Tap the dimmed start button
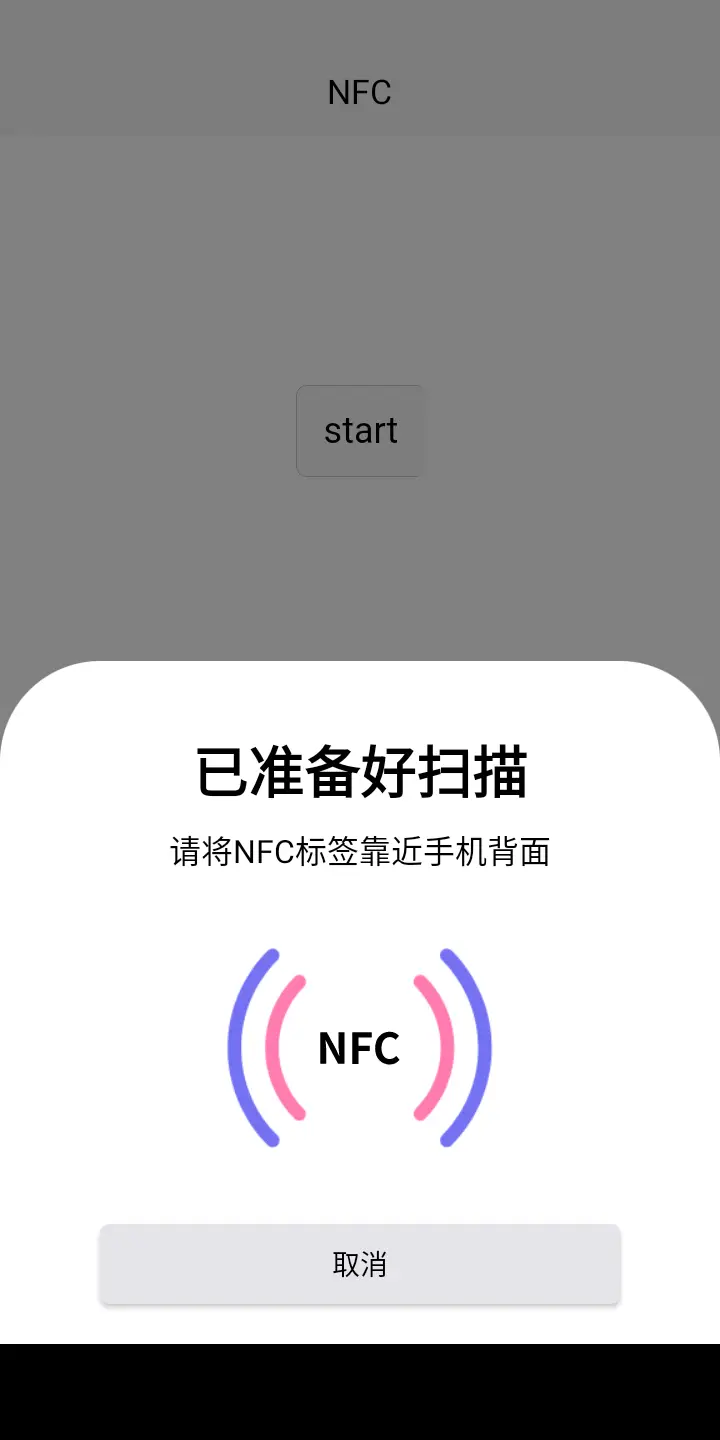 (360, 431)
